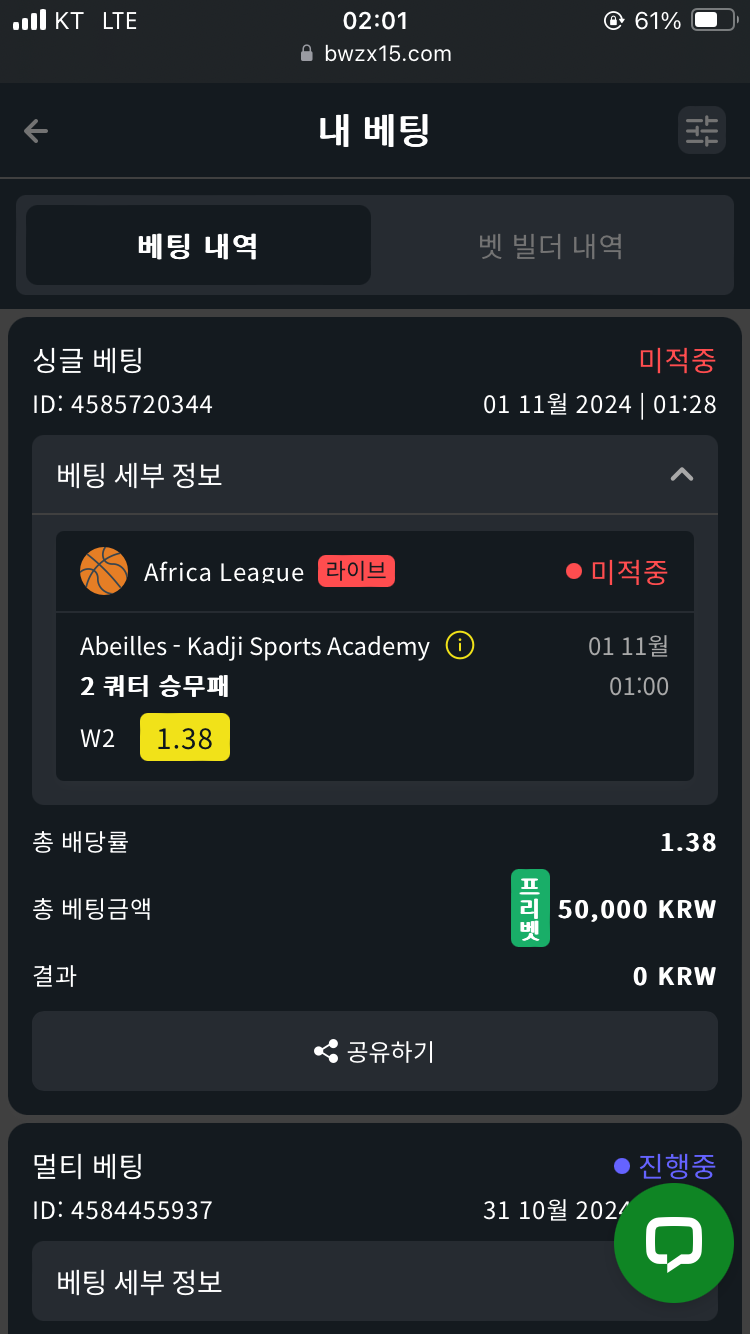The image size is (750, 1334).
Task: Go back using the arrow icon
Action: [36, 131]
